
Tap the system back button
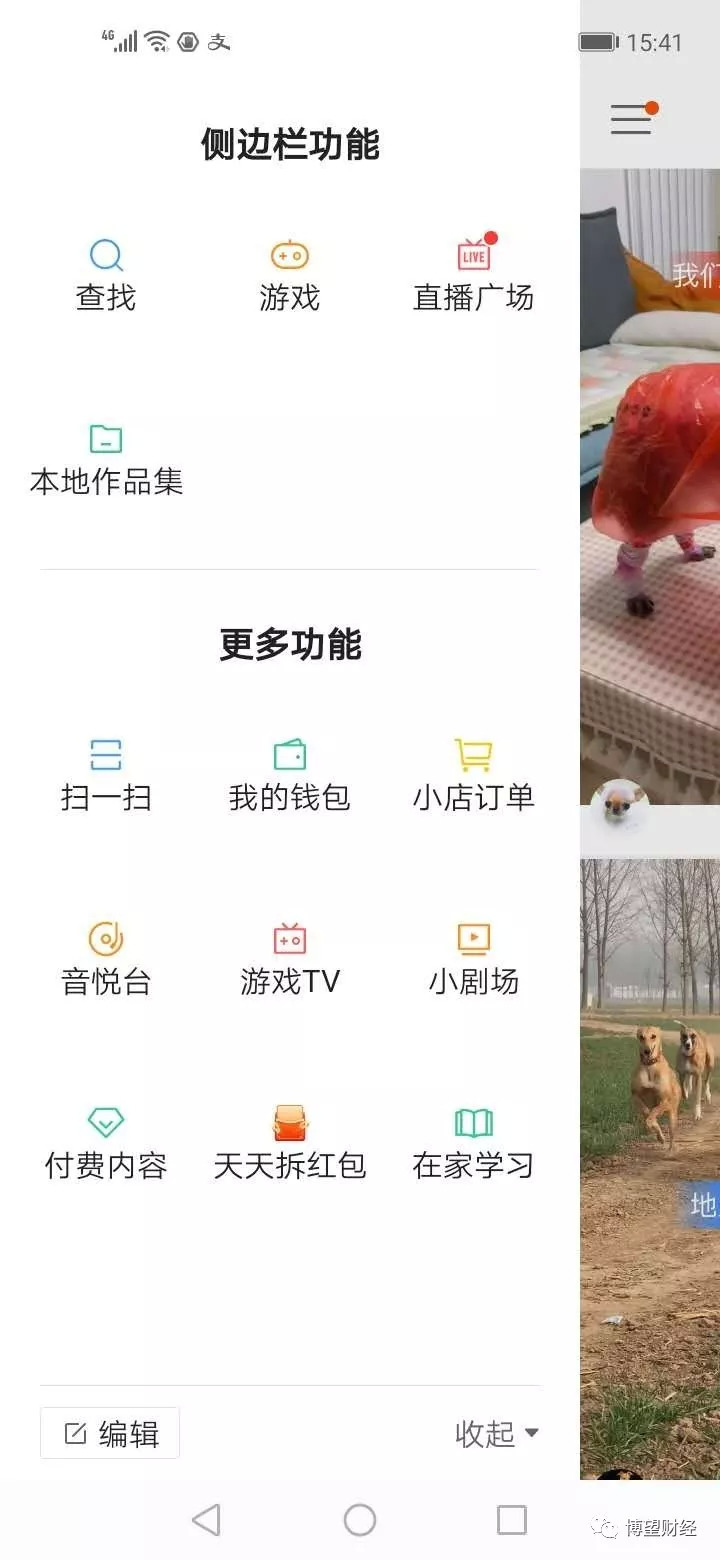(x=206, y=1520)
